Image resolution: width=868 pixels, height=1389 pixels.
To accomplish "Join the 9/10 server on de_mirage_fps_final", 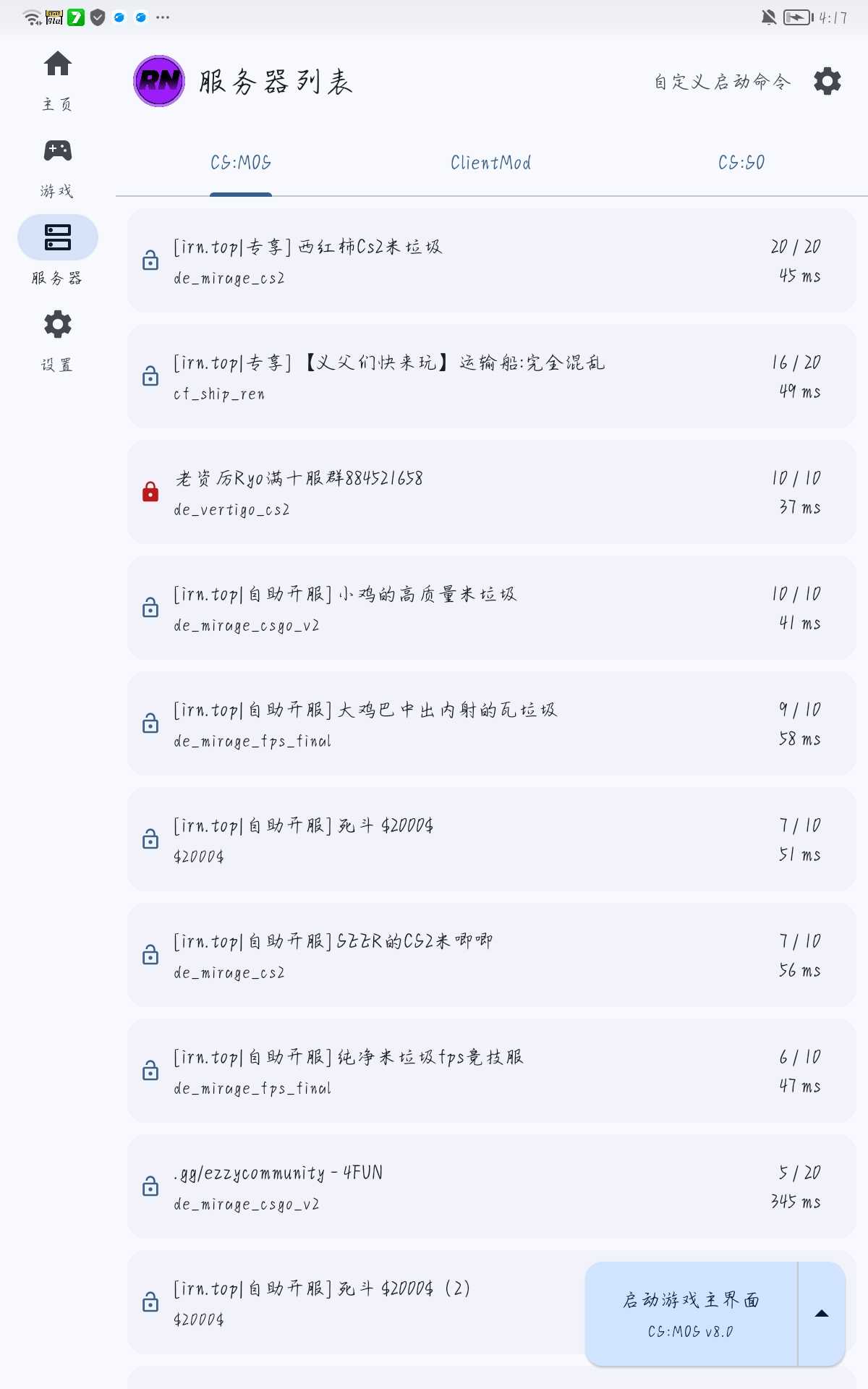I will [492, 723].
